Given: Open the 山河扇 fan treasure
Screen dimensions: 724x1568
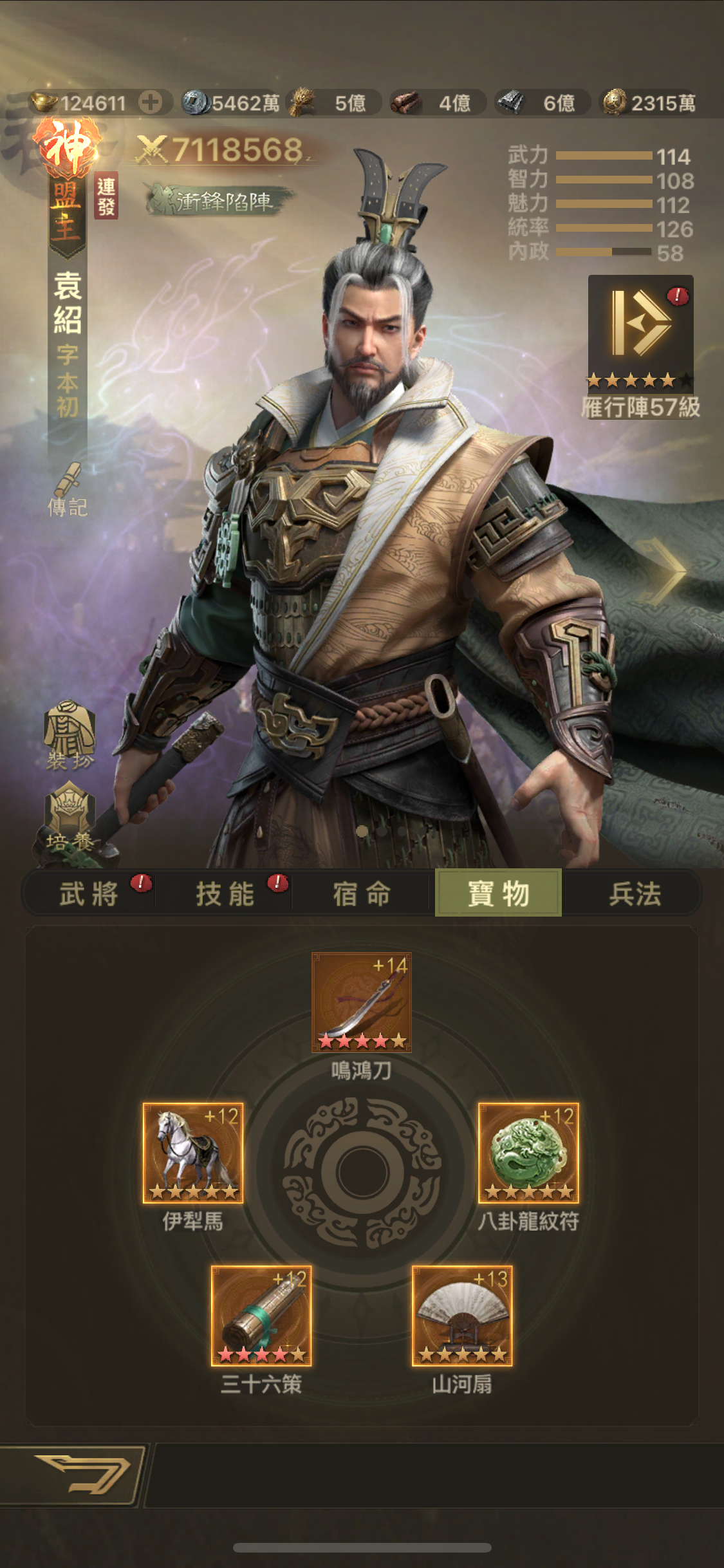Looking at the screenshot, I should pos(462,1316).
